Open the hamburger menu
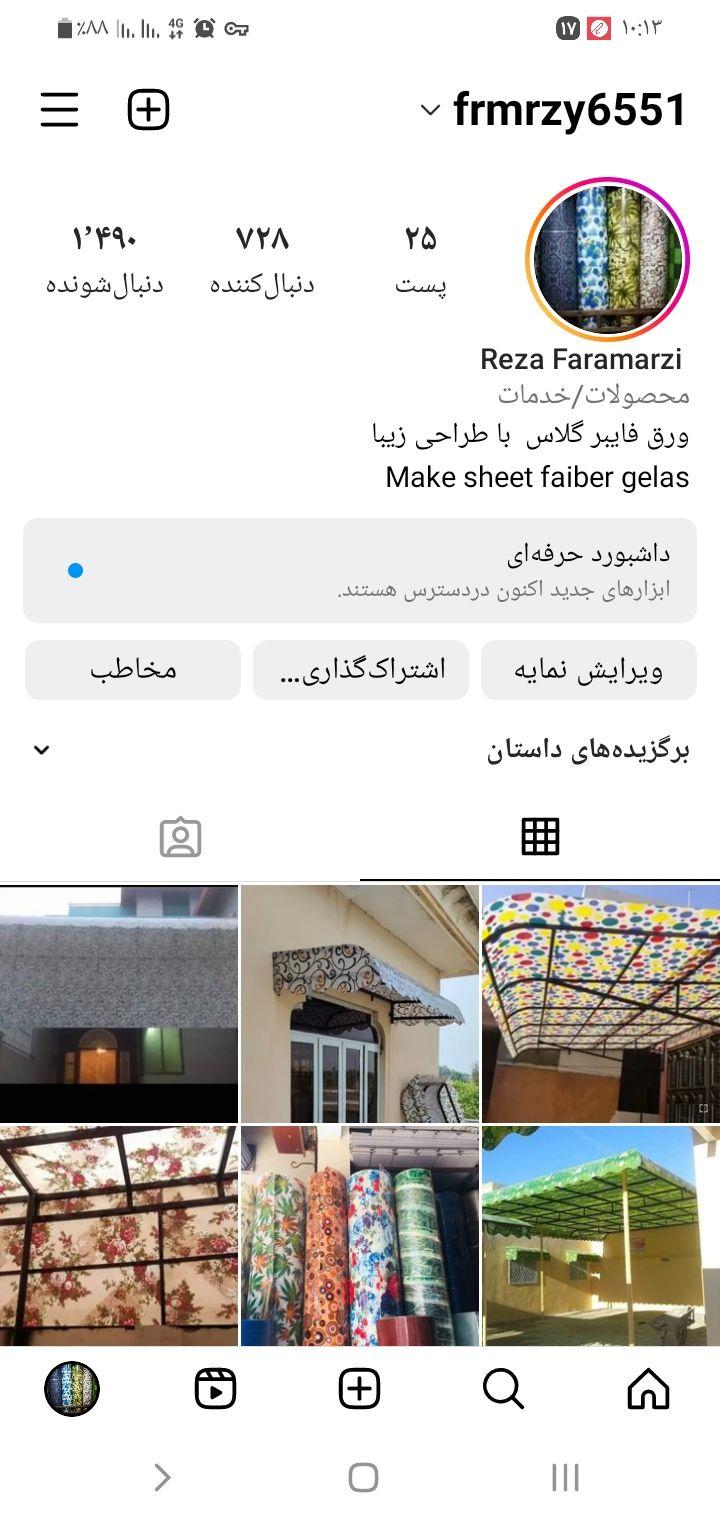 tap(59, 110)
